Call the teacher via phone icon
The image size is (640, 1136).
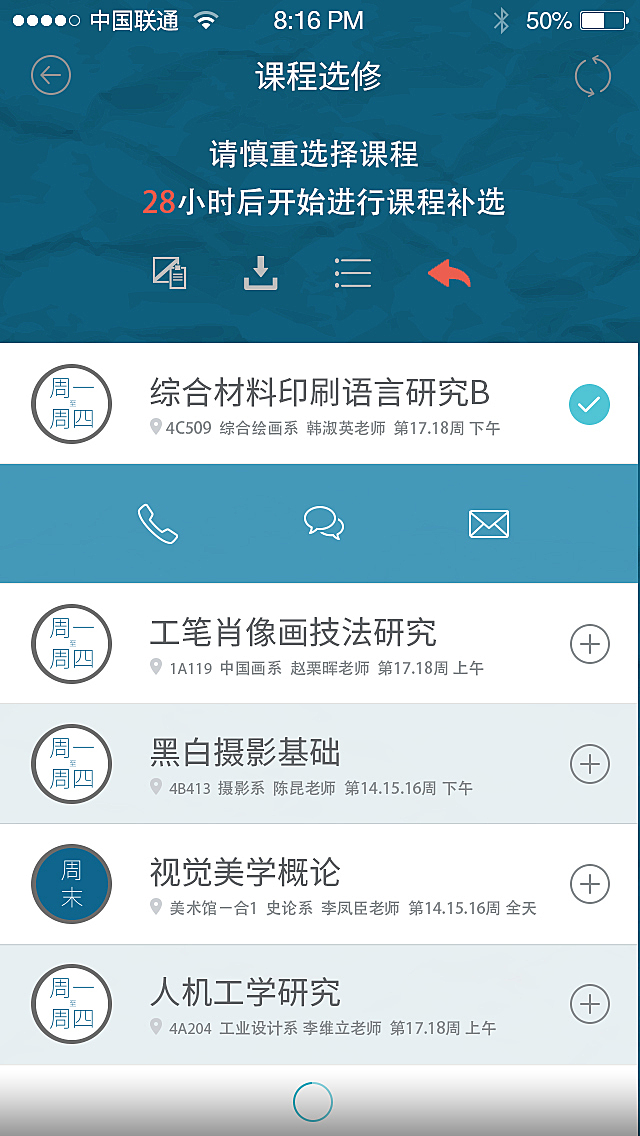tap(157, 524)
